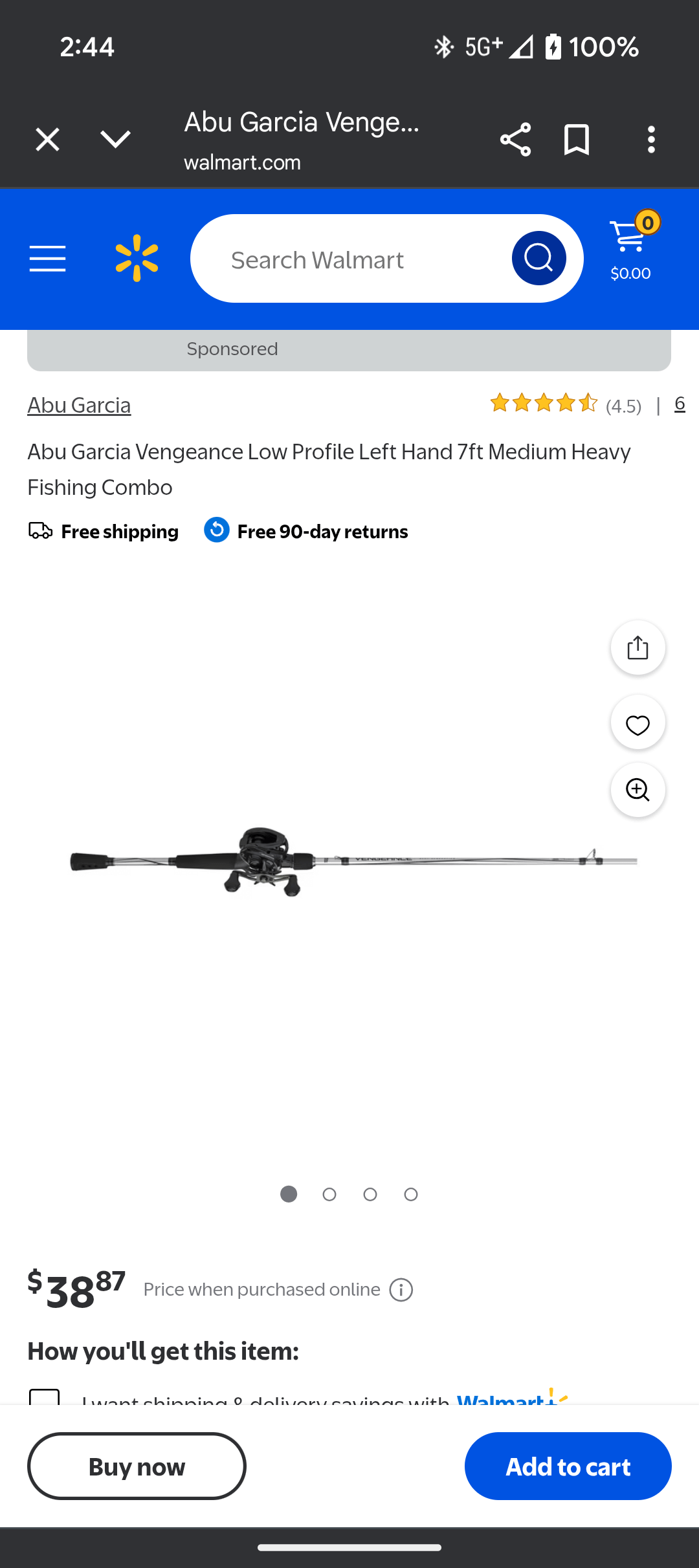Open the browser overflow menu
The image size is (699, 1568).
click(651, 139)
